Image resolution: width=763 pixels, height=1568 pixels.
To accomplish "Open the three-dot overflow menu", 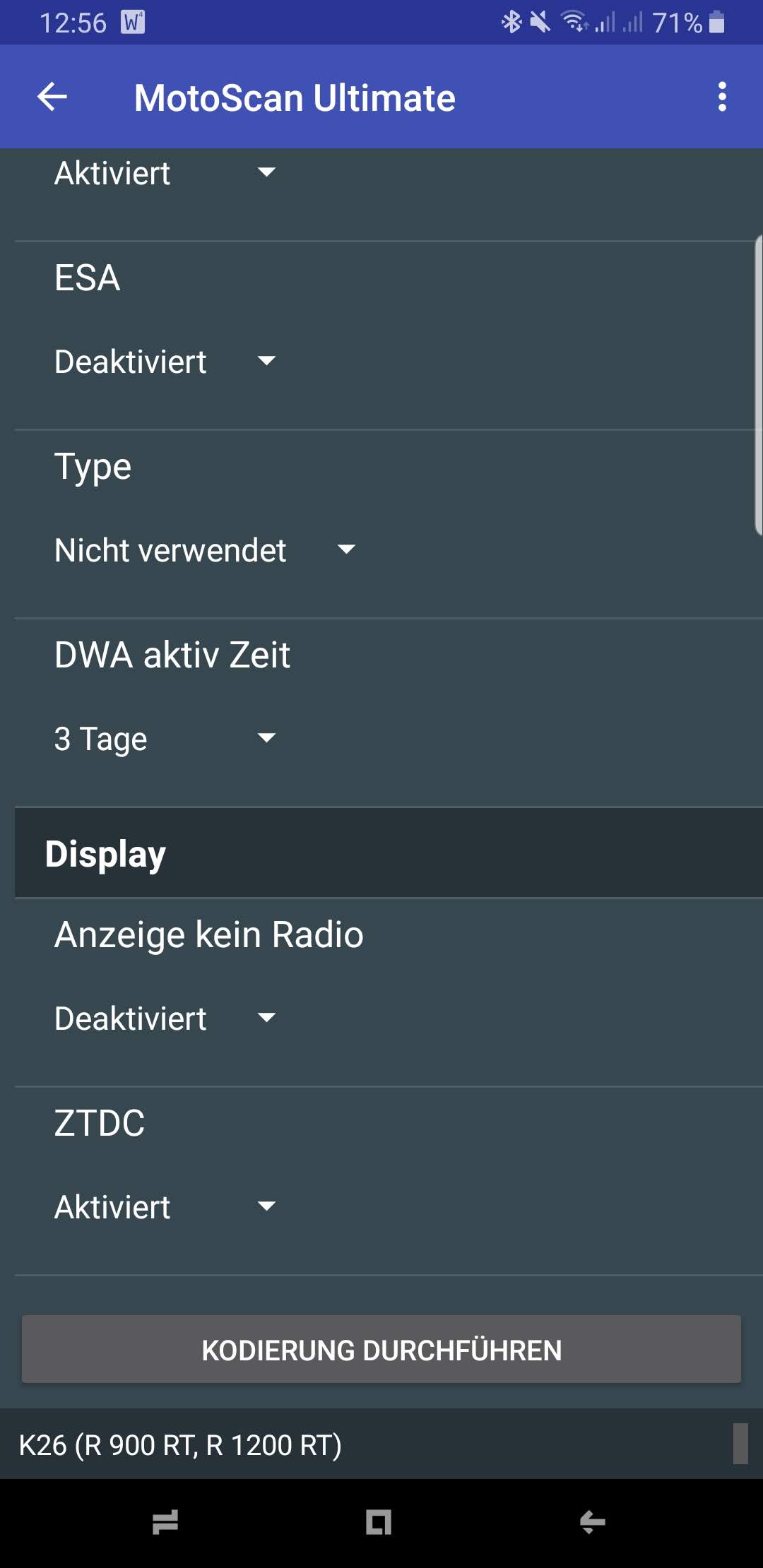I will click(721, 97).
